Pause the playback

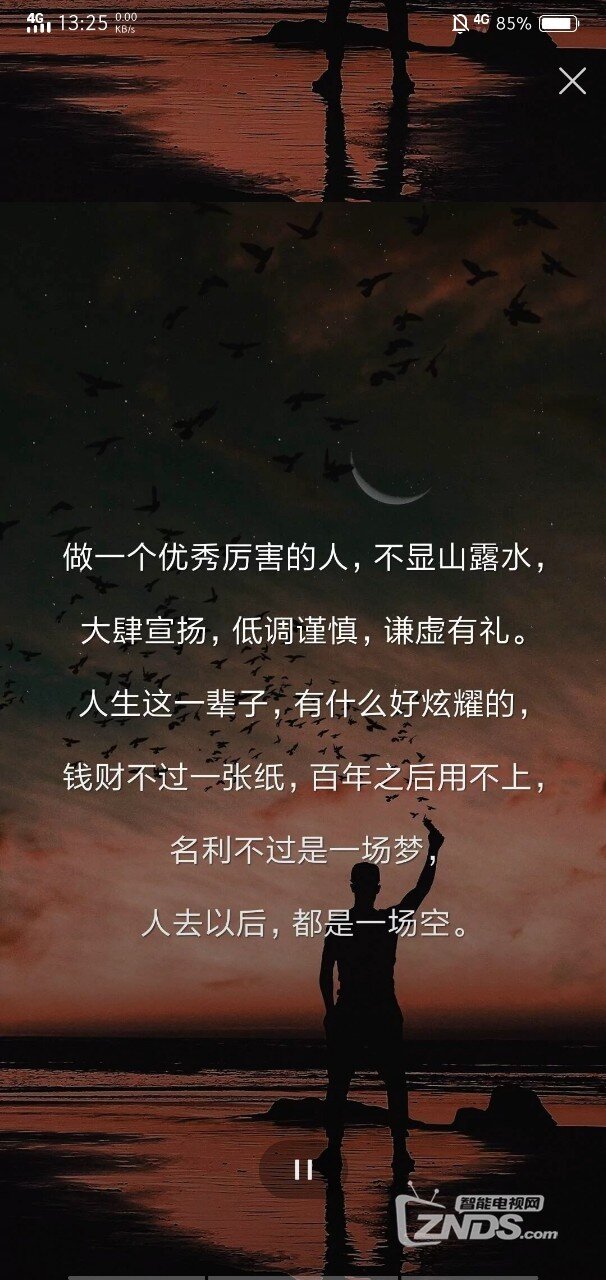point(303,1169)
